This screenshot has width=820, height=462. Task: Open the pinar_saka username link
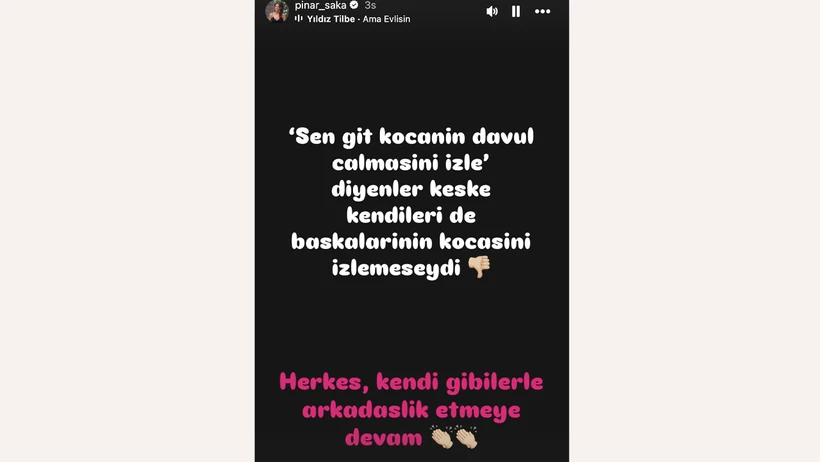tap(320, 5)
